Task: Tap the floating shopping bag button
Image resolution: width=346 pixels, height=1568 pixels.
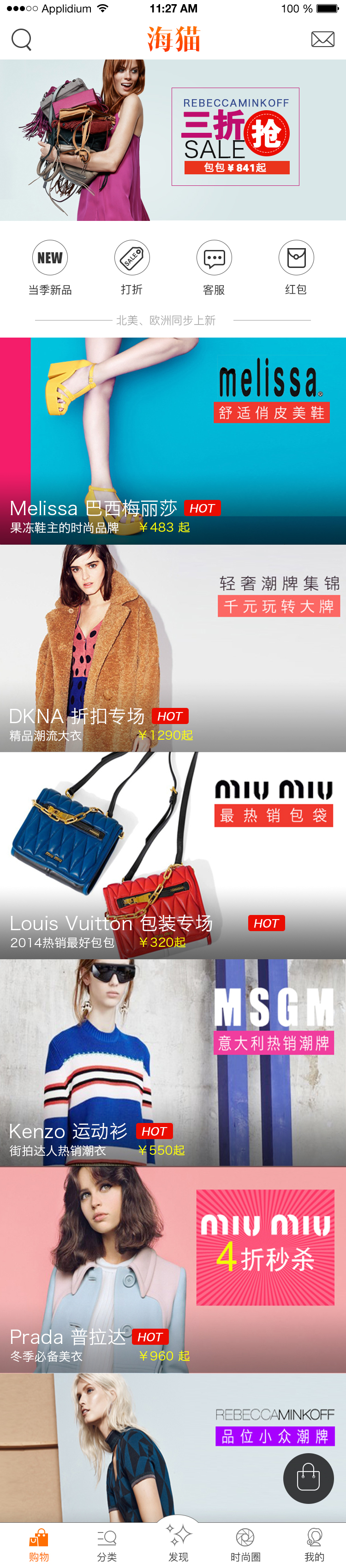Action: pos(308,1478)
